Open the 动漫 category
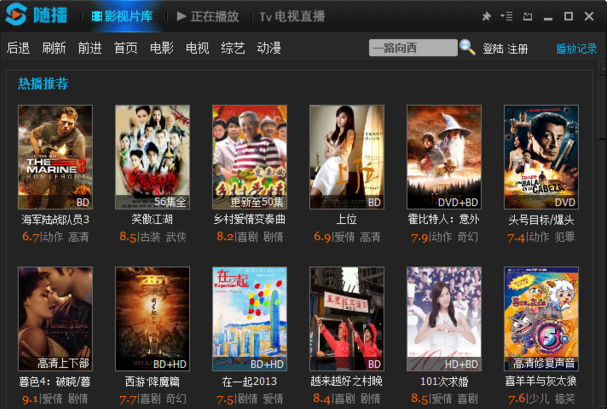The image size is (608, 409). click(269, 48)
